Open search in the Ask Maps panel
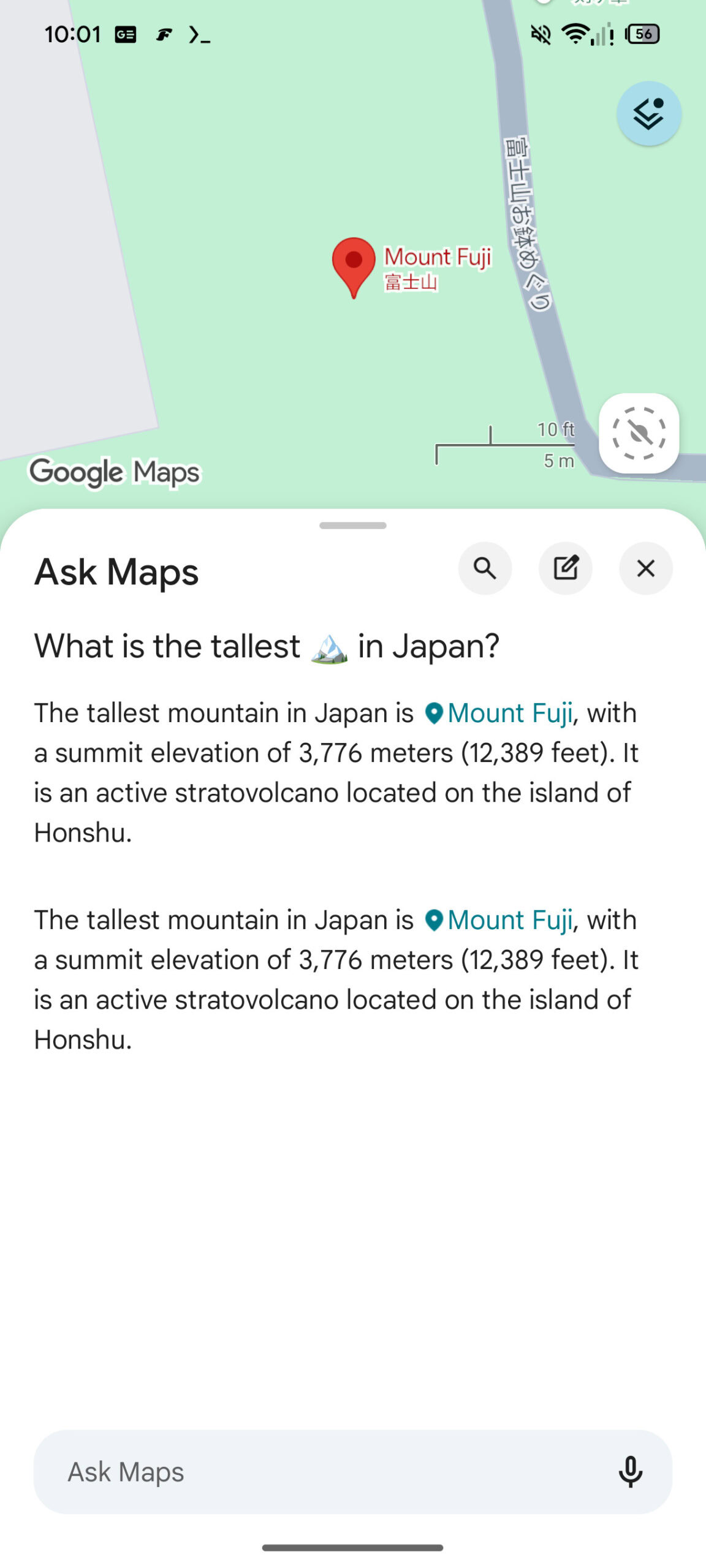The height and width of the screenshot is (1568, 706). point(485,568)
